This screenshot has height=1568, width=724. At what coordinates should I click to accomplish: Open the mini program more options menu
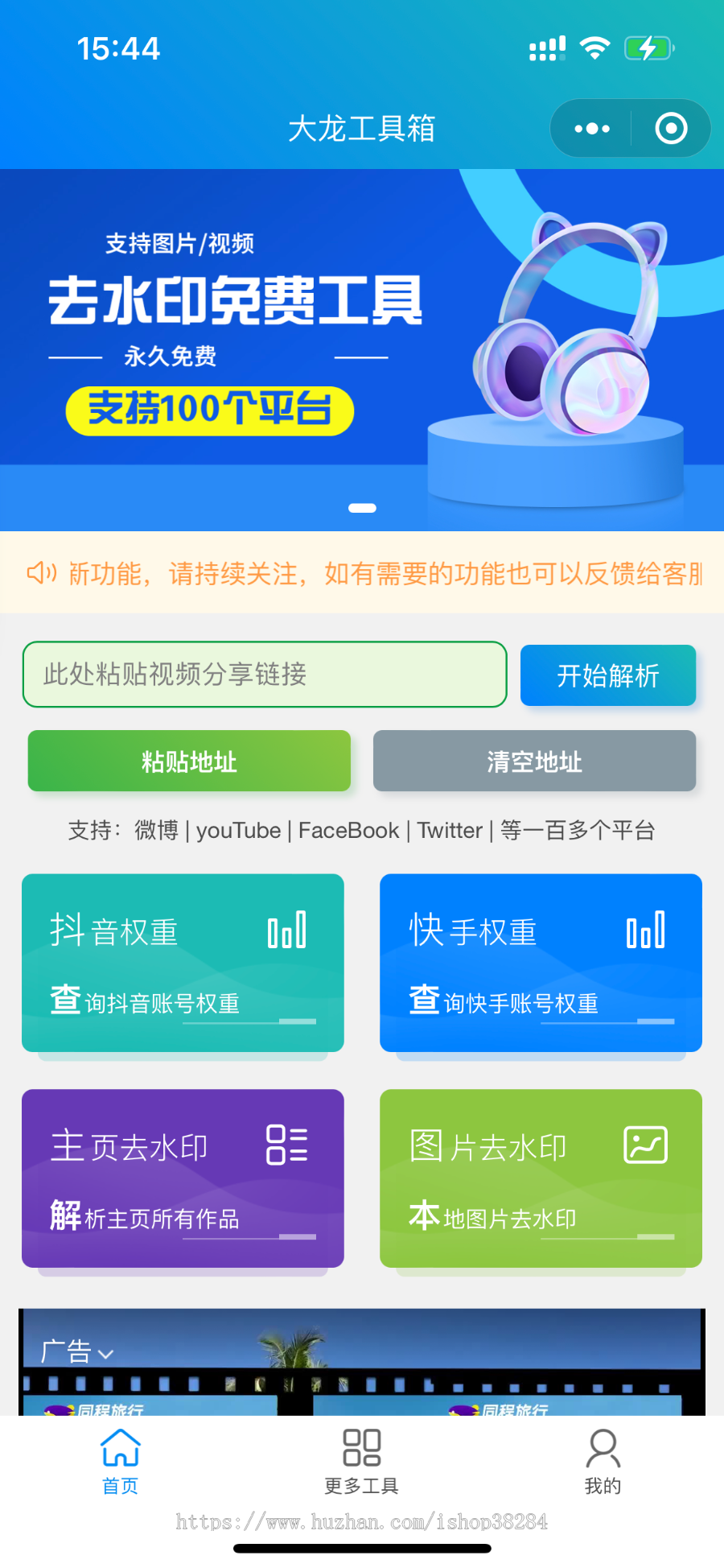(592, 129)
